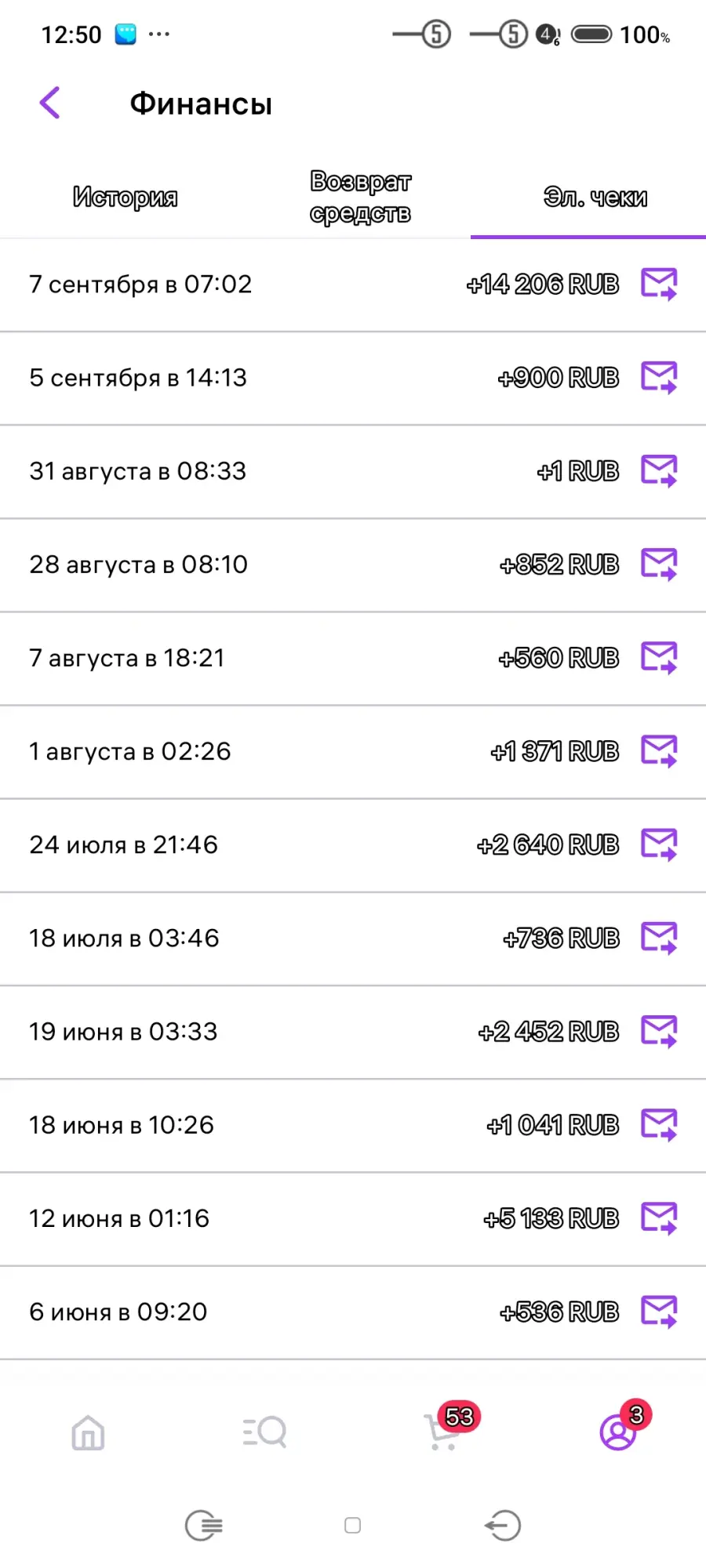Send the 19 июня +2 452 RUB receipt
Screen dimensions: 706x1568
(x=659, y=1031)
